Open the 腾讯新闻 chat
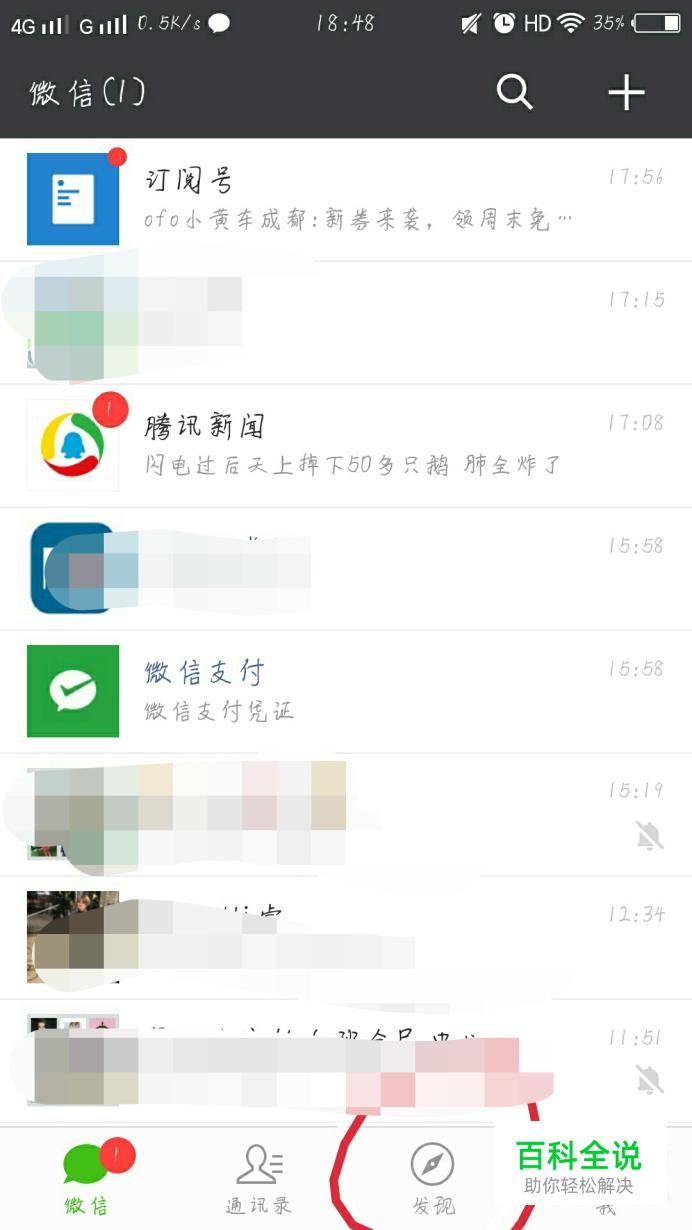692x1230 pixels. 346,445
